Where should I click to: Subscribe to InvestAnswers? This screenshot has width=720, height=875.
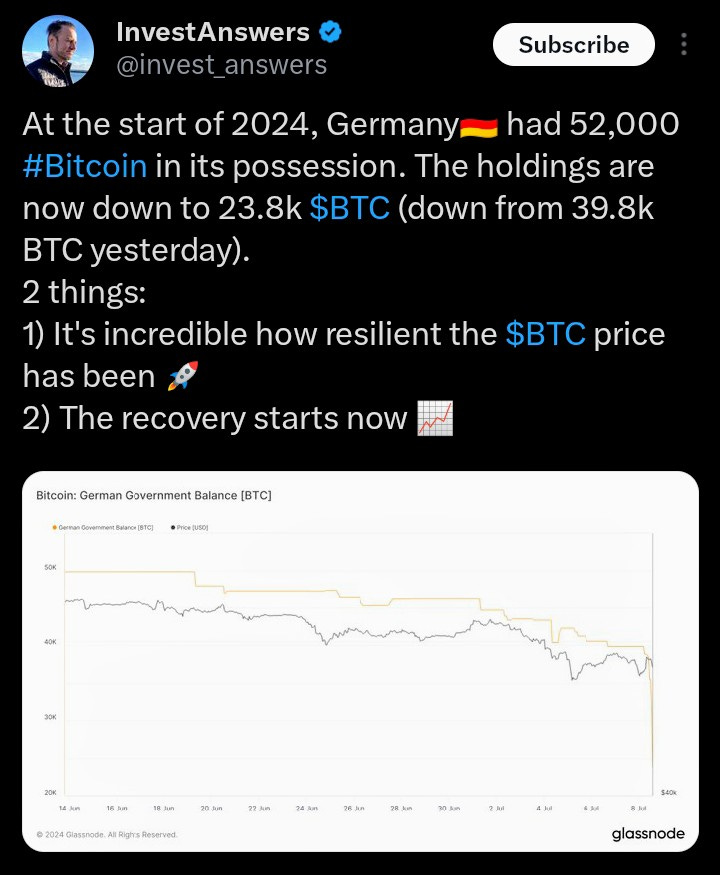click(x=573, y=45)
